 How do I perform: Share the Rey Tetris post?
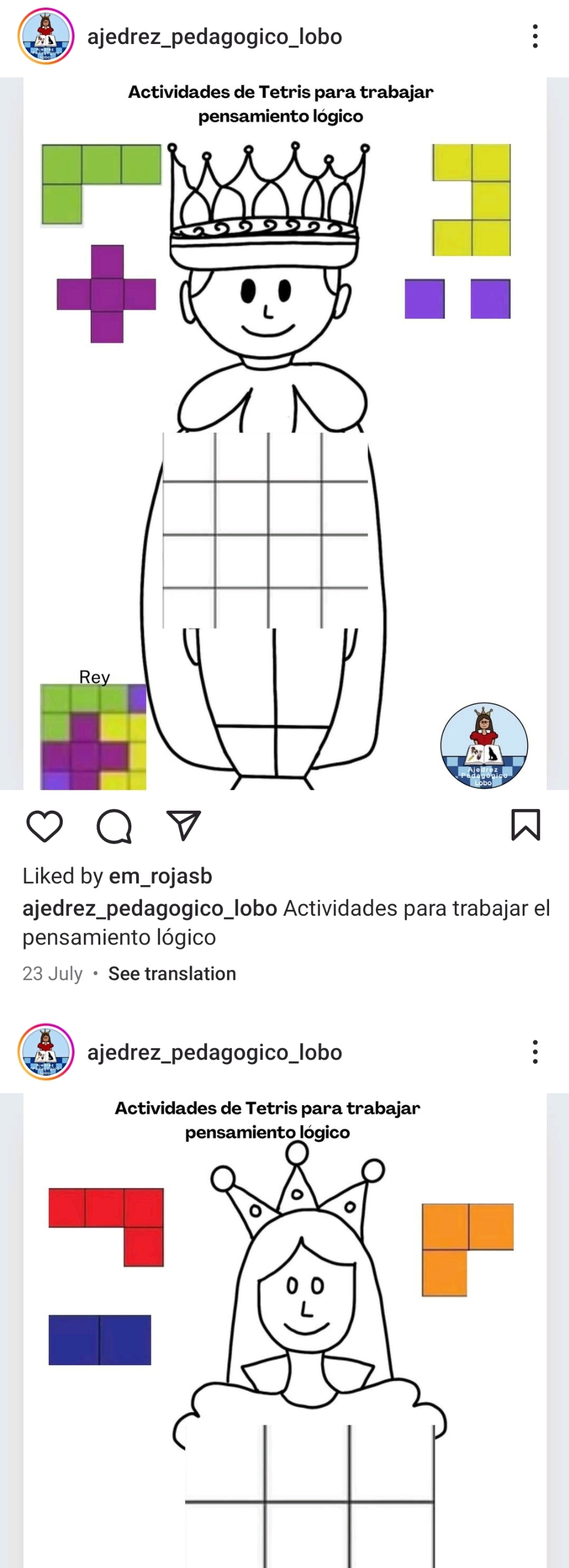[x=183, y=826]
